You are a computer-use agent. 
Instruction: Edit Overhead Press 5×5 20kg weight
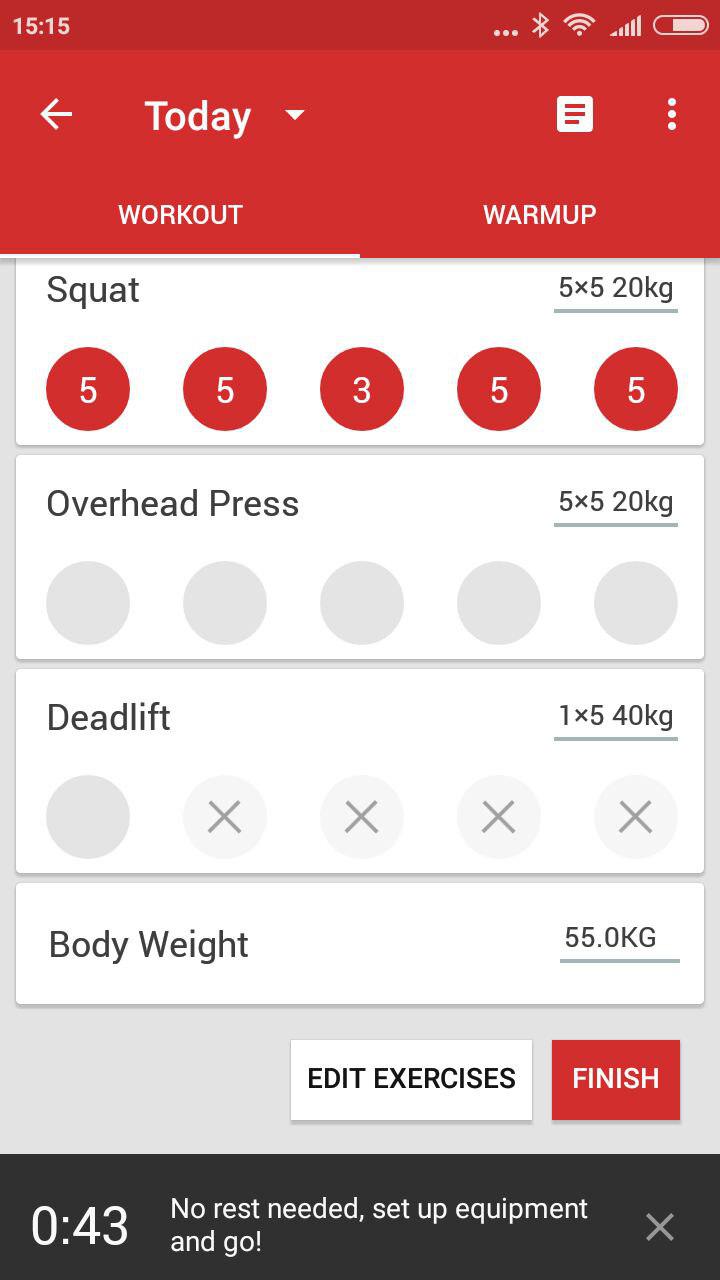615,502
